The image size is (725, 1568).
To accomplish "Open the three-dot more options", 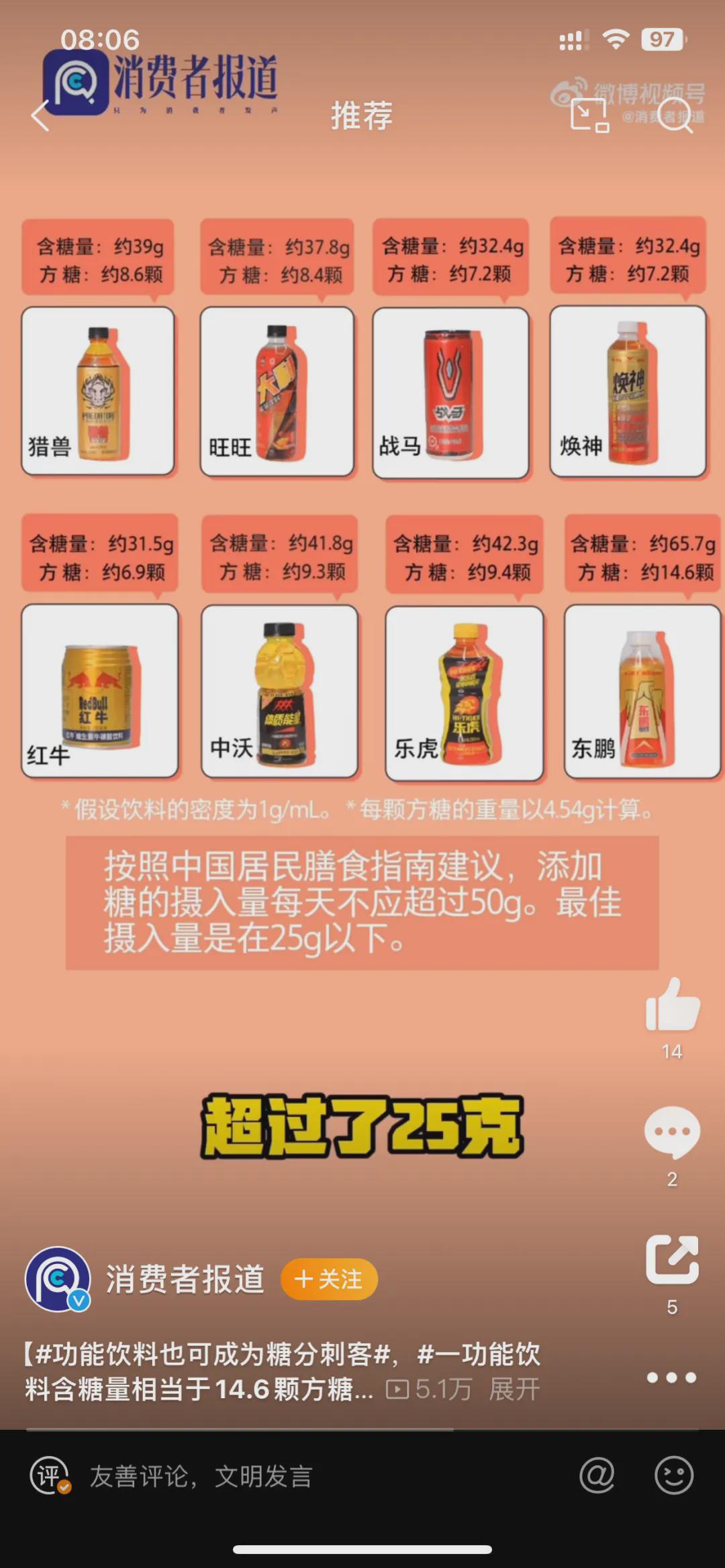I will pyautogui.click(x=671, y=1377).
